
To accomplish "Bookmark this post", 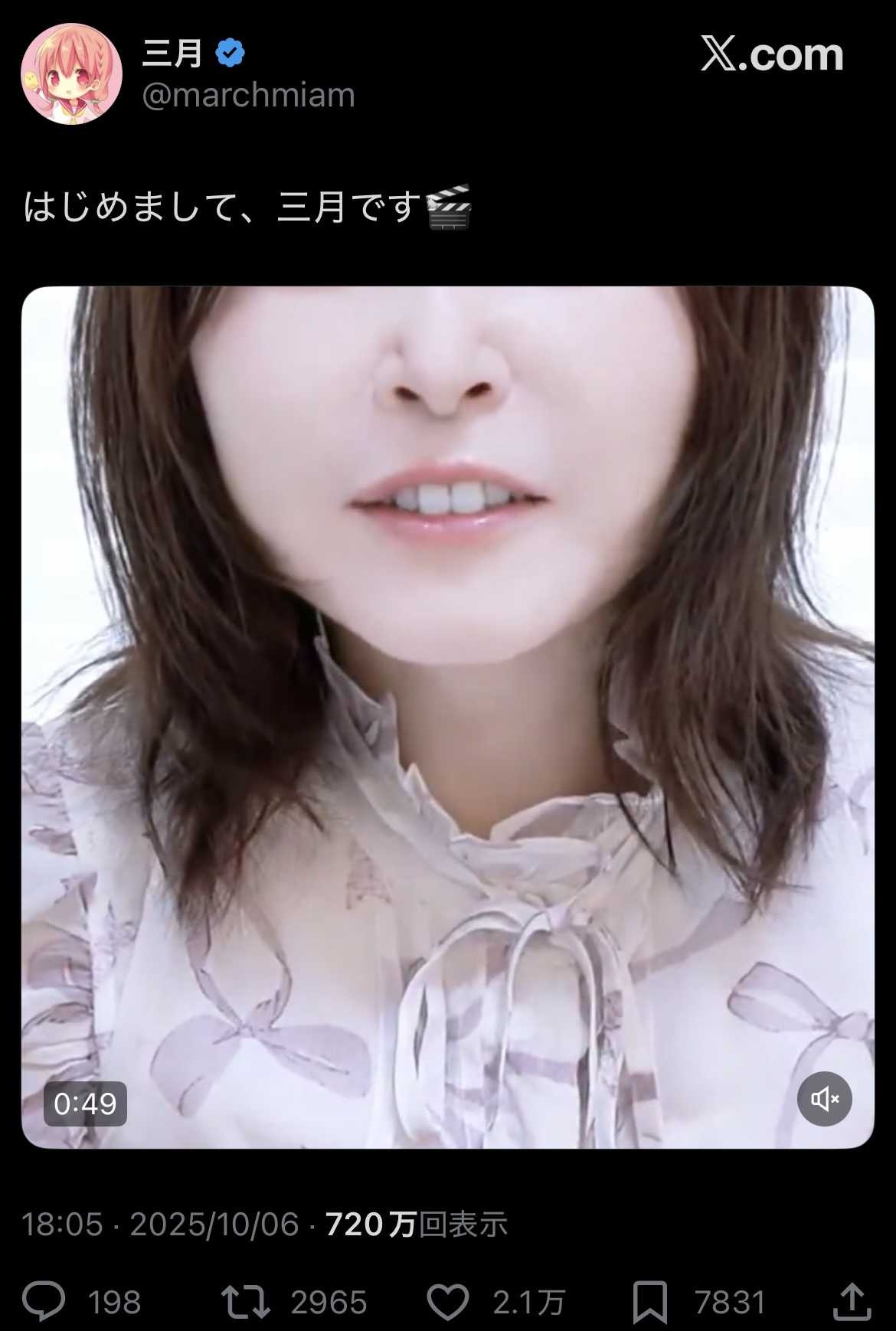I will click(x=649, y=1301).
